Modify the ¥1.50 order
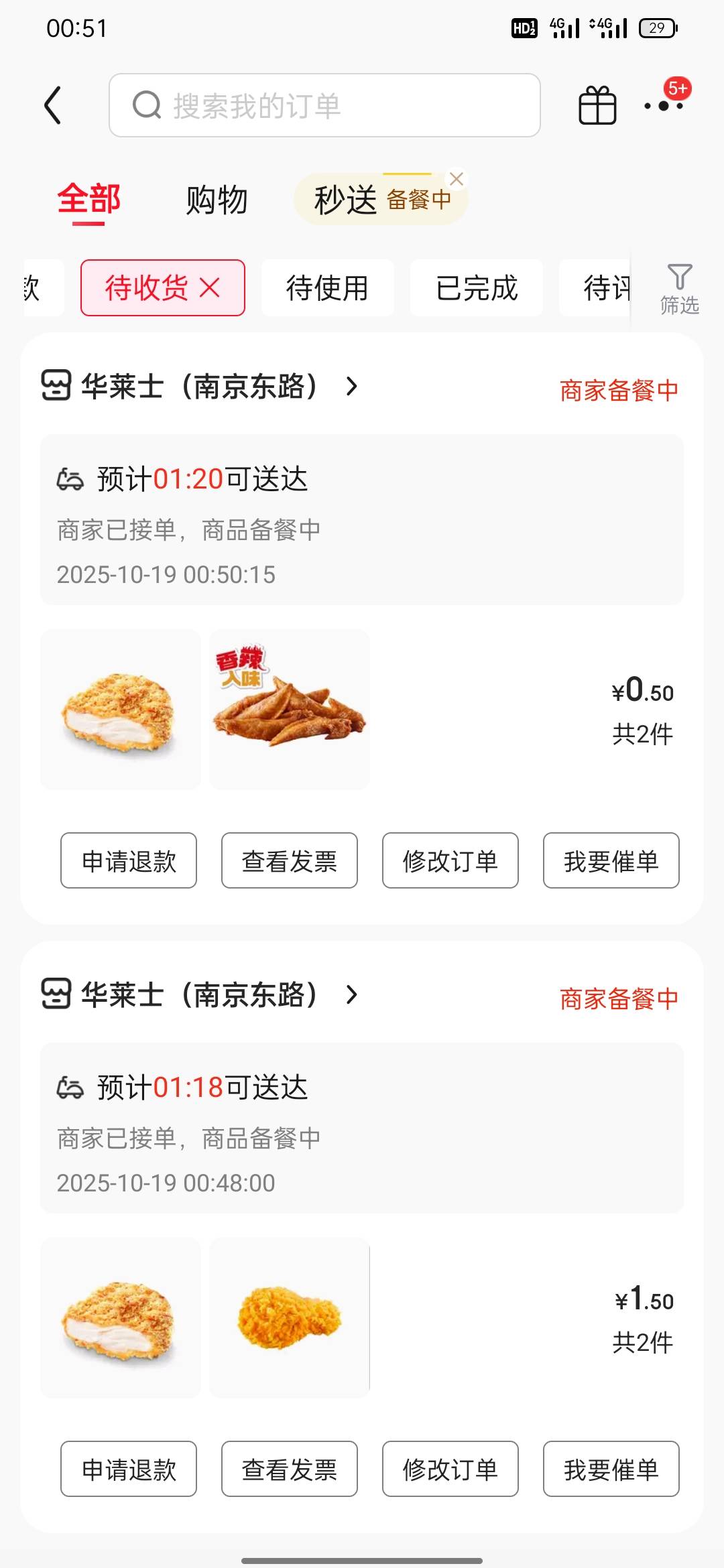724x1568 pixels. 450,1469
